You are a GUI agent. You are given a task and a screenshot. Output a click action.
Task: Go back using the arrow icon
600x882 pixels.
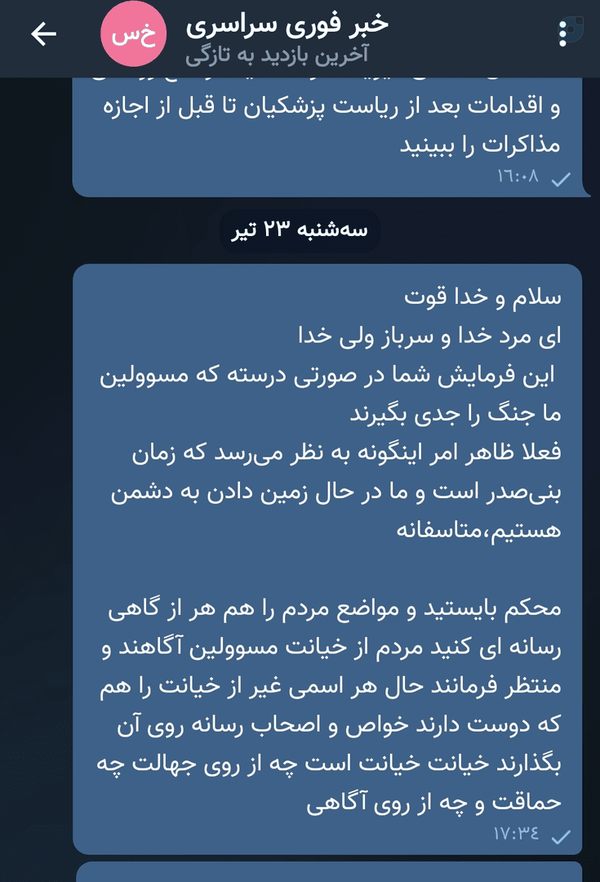tap(44, 34)
